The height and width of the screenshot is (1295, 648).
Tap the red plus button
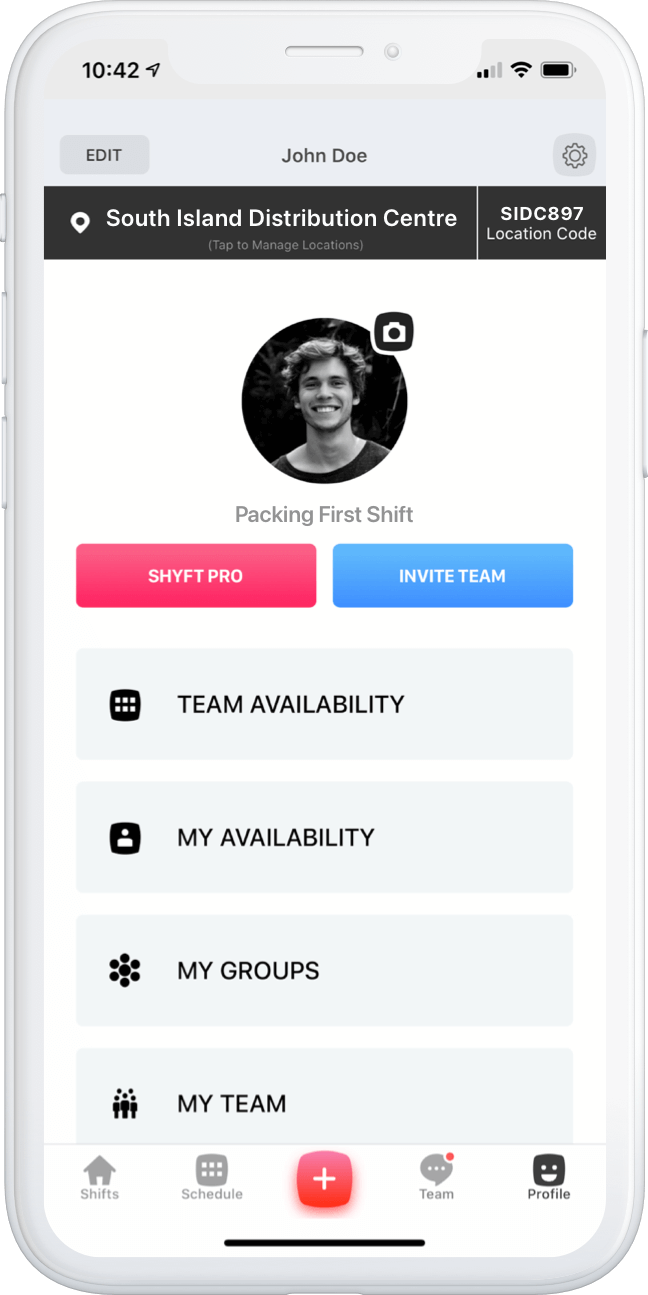(324, 1179)
